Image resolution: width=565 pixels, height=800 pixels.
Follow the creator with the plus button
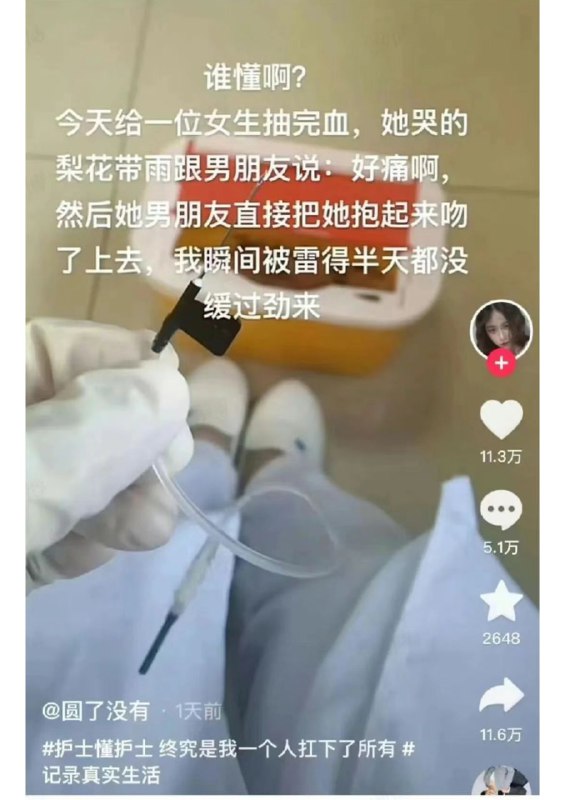[x=501, y=363]
